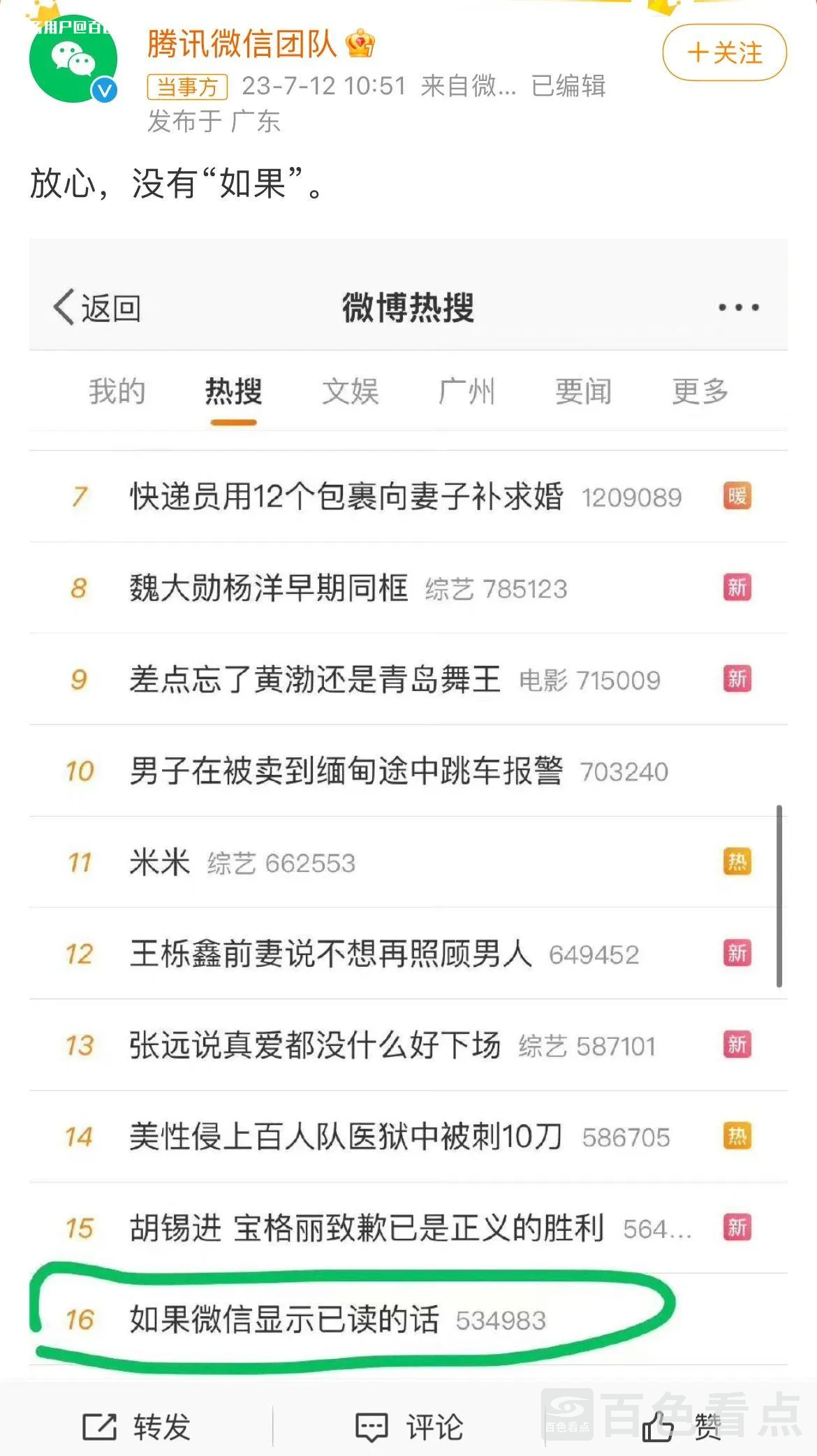Repost this post via 转发
The width and height of the screenshot is (817, 1456).
point(136,1426)
